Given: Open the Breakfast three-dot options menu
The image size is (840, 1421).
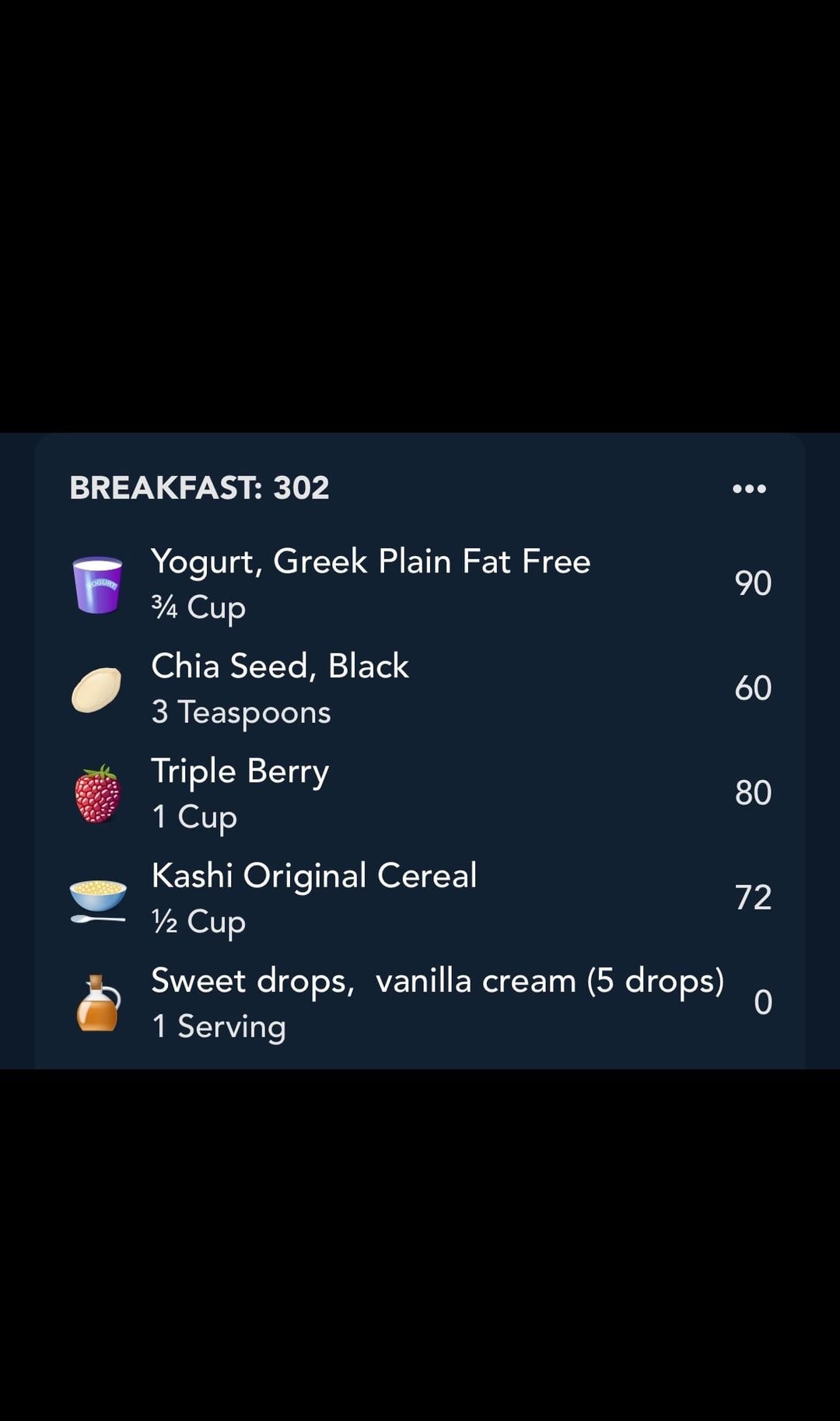Looking at the screenshot, I should [x=749, y=488].
